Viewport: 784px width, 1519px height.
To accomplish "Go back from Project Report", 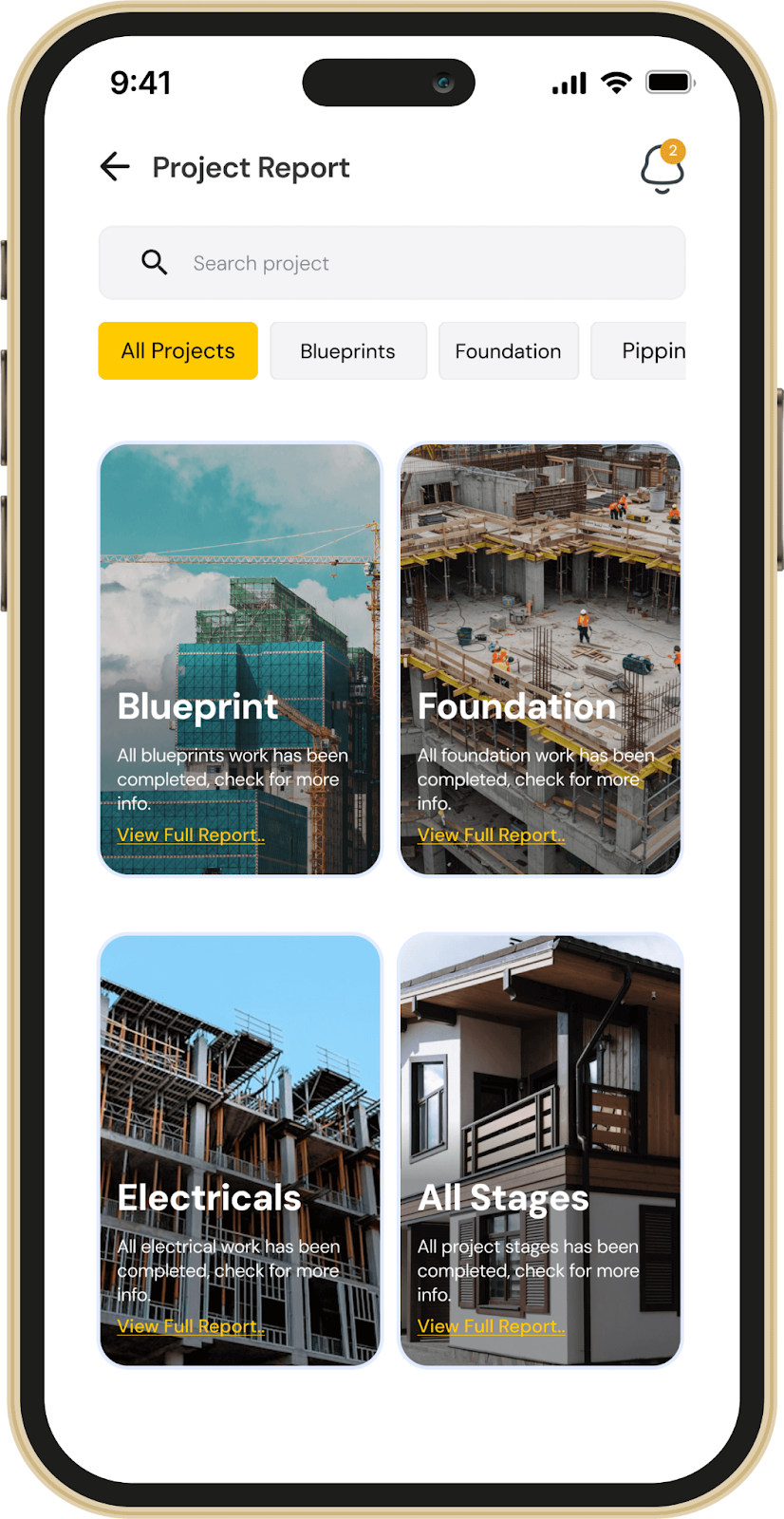I will point(115,167).
